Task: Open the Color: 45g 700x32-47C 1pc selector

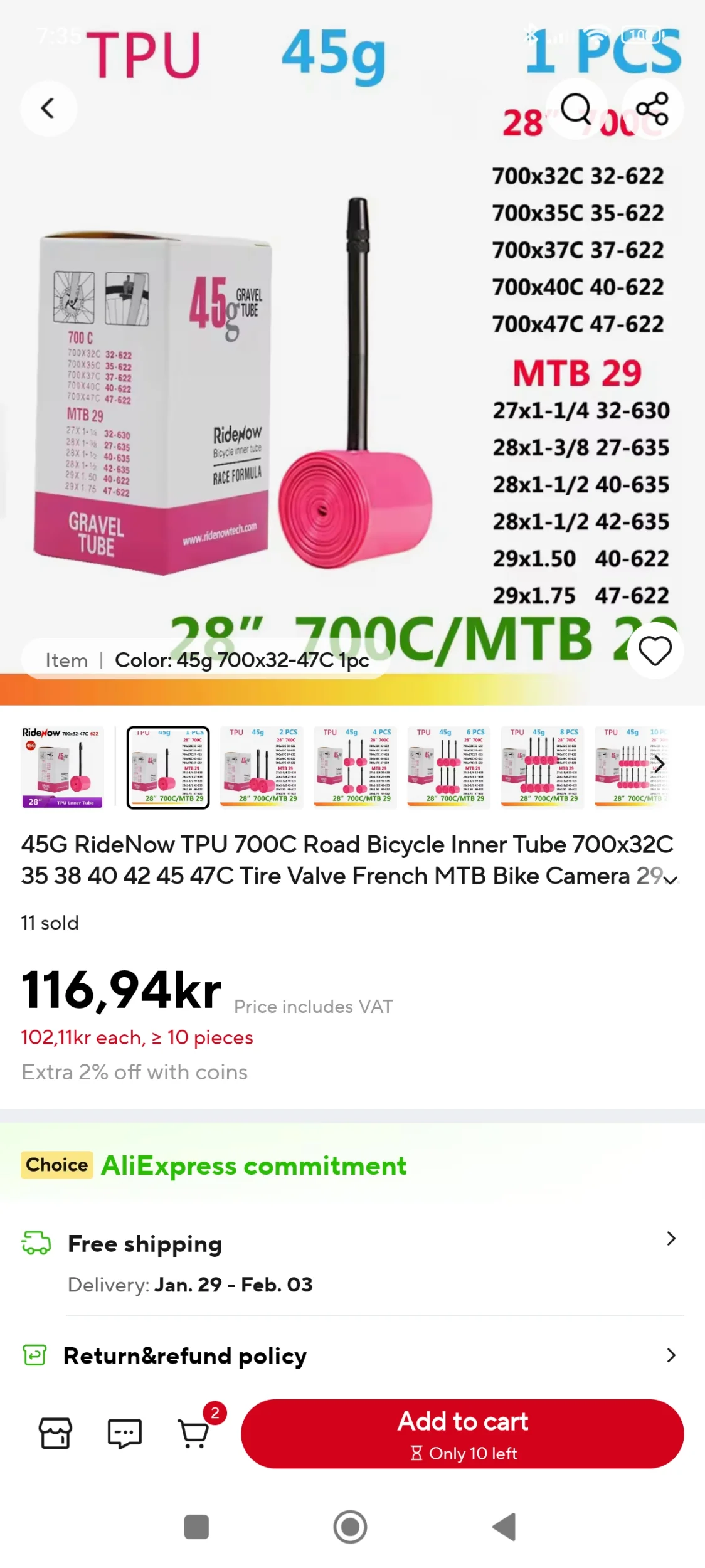Action: pos(206,660)
